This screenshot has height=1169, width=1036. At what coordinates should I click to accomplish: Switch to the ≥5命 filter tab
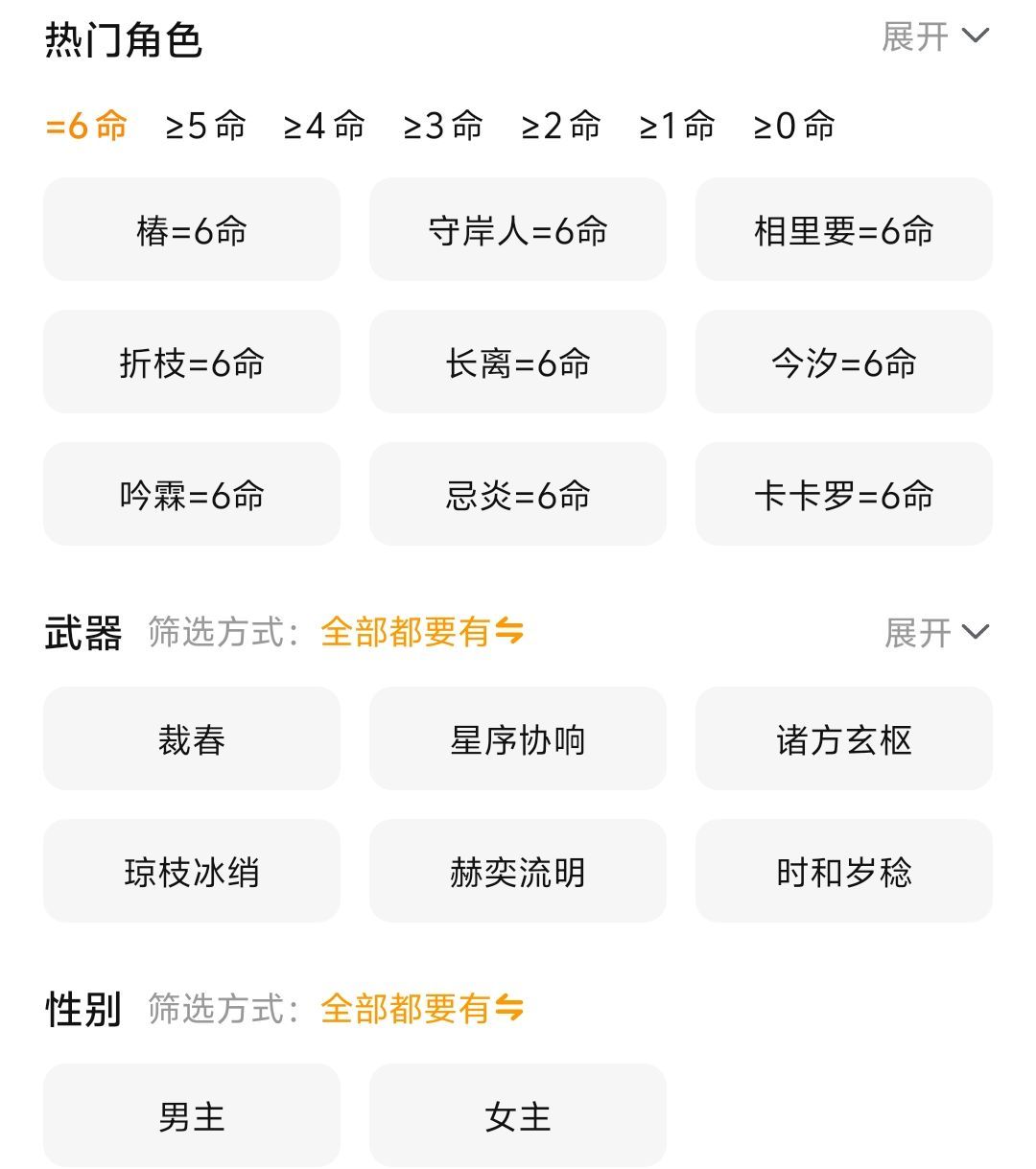click(x=205, y=126)
